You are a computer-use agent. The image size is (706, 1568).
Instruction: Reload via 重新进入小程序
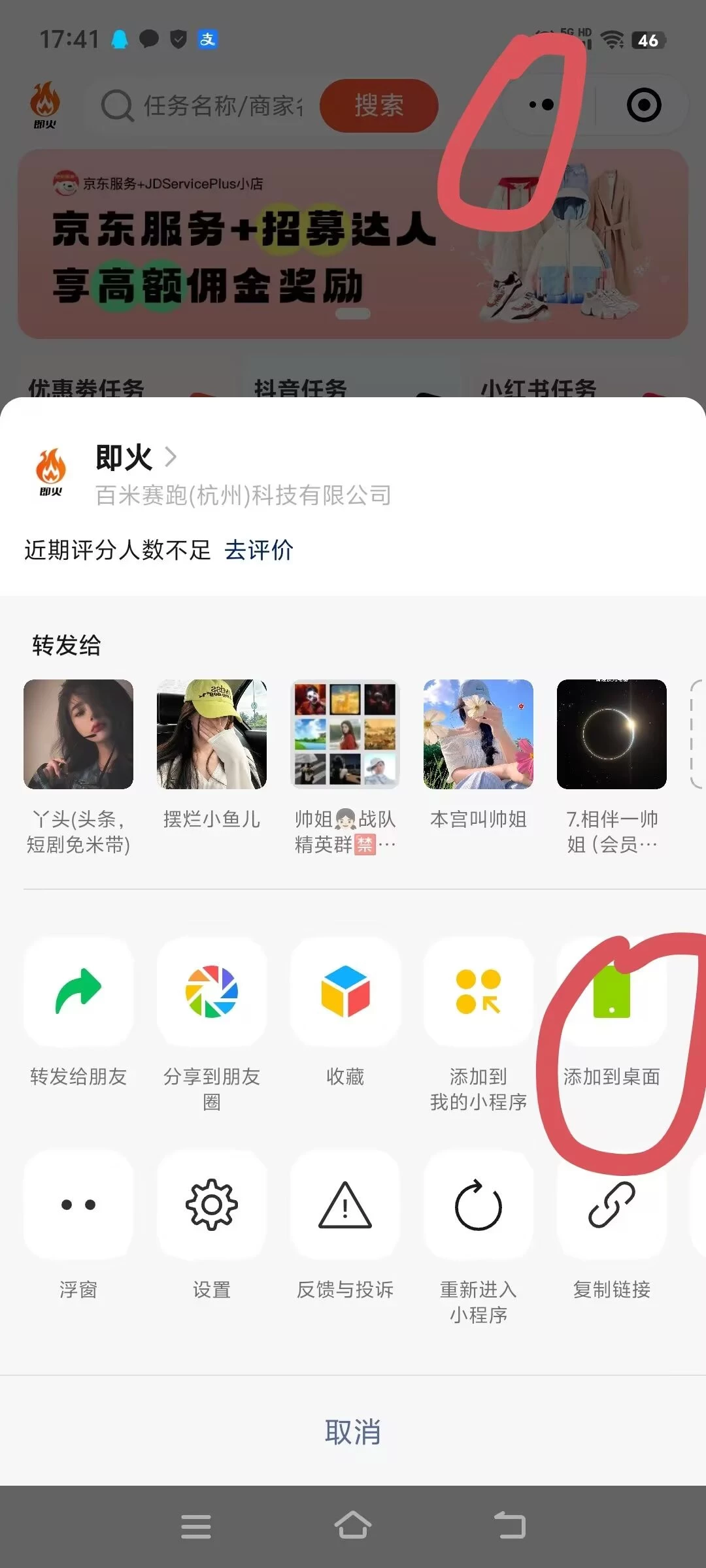pos(479,1205)
